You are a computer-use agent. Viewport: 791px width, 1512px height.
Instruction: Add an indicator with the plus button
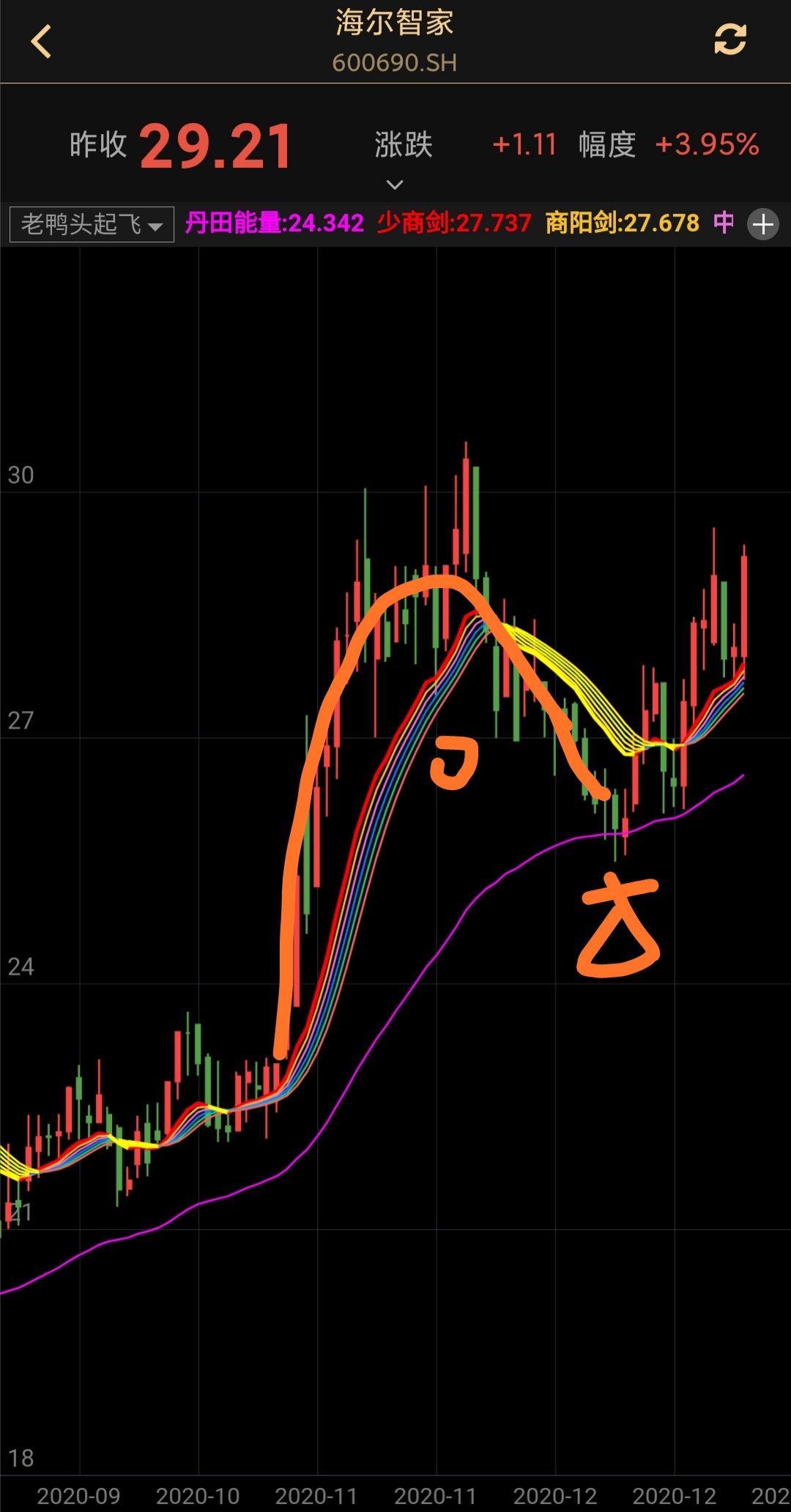(763, 224)
